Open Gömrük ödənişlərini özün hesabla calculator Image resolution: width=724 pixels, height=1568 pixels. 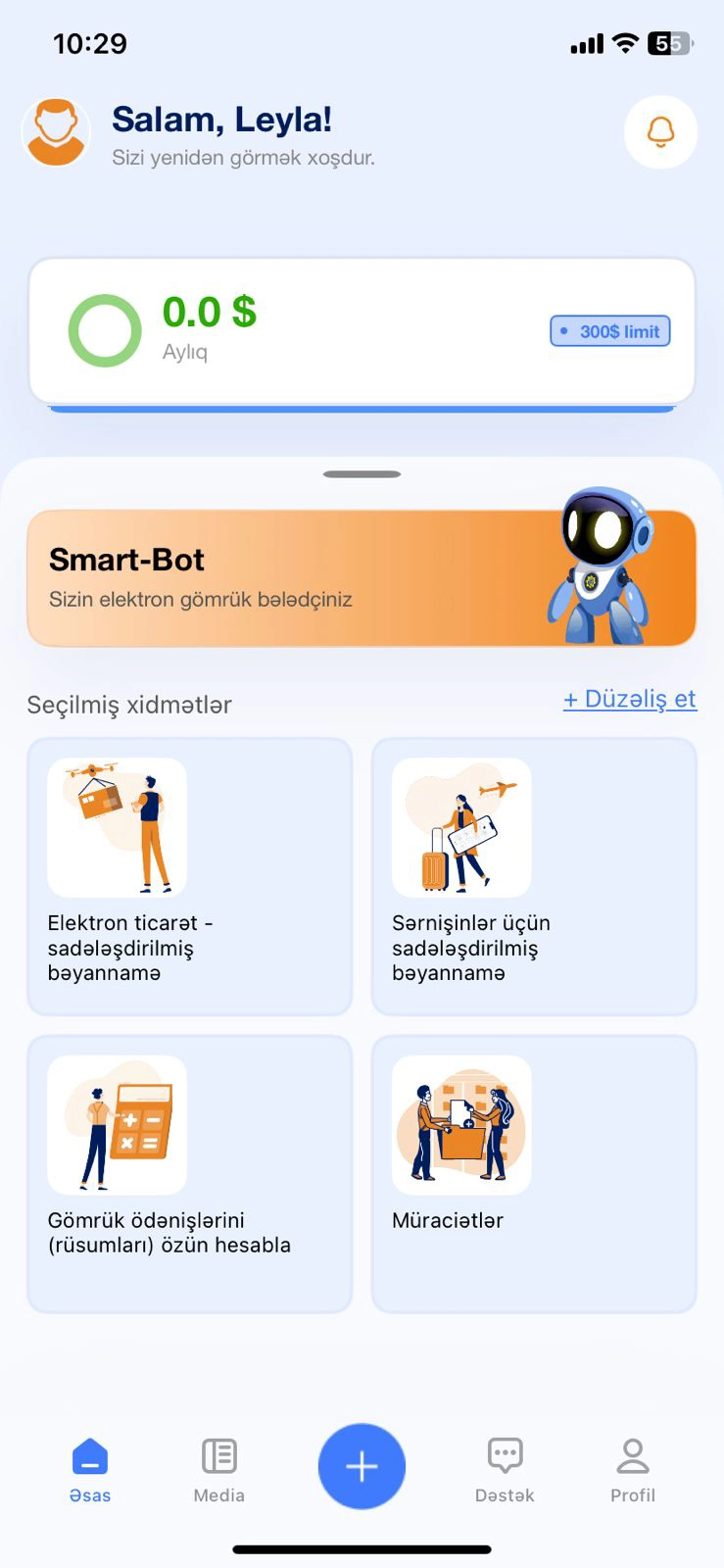point(189,1173)
